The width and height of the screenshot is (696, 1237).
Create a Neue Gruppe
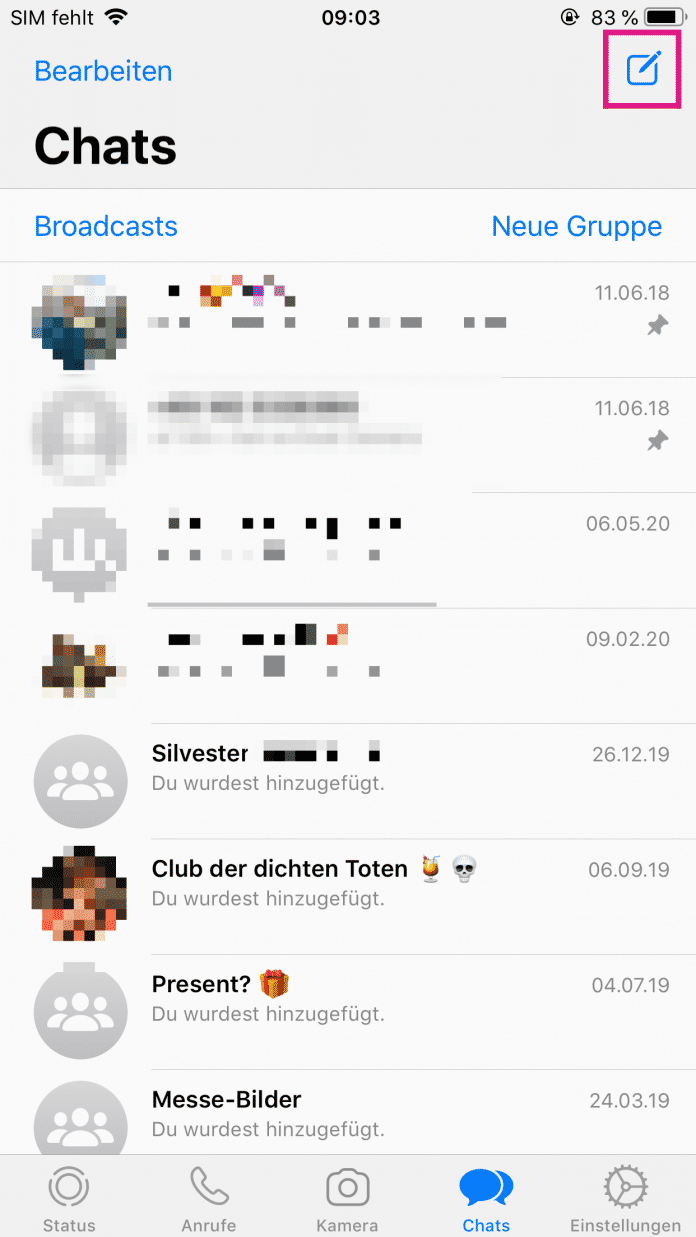click(x=576, y=226)
